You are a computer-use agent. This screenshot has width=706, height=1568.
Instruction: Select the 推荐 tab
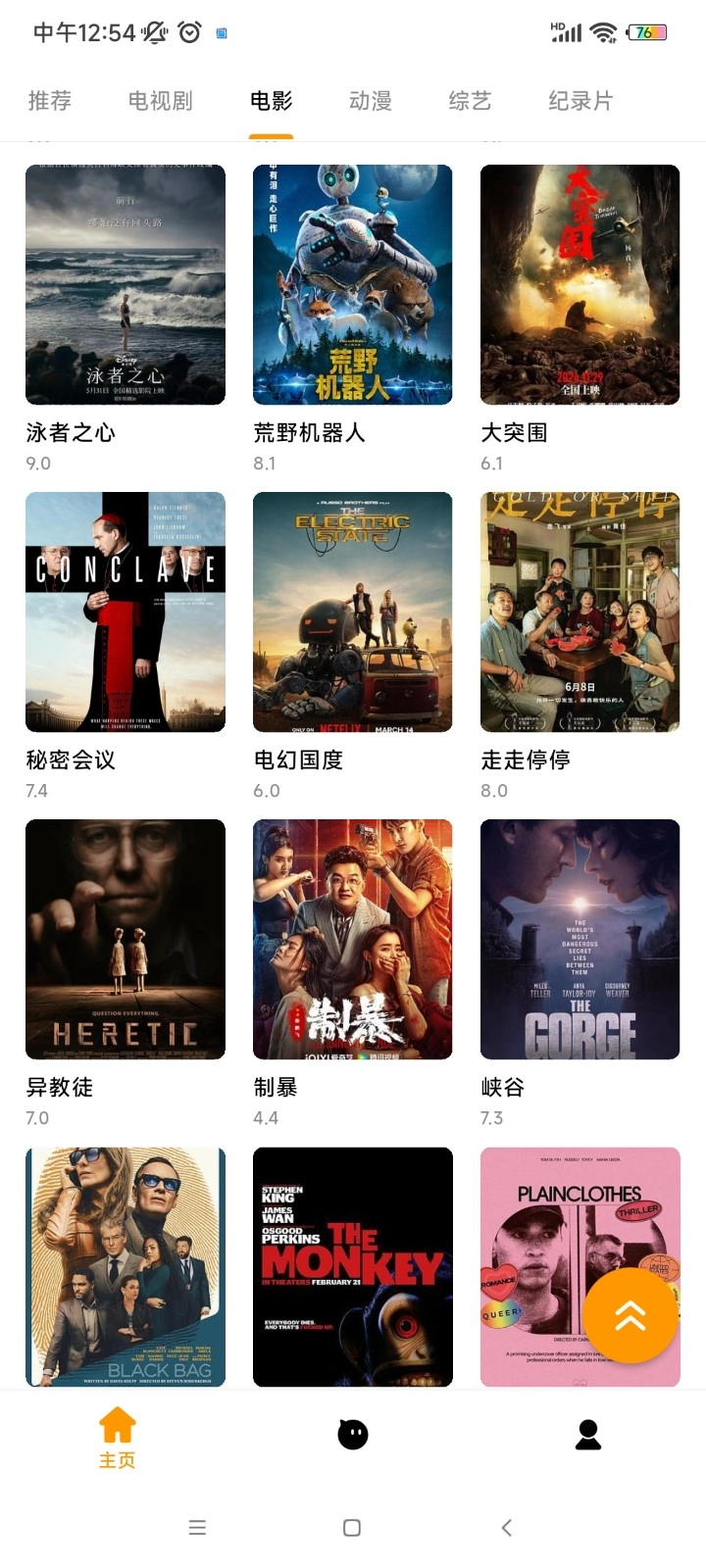[x=50, y=100]
